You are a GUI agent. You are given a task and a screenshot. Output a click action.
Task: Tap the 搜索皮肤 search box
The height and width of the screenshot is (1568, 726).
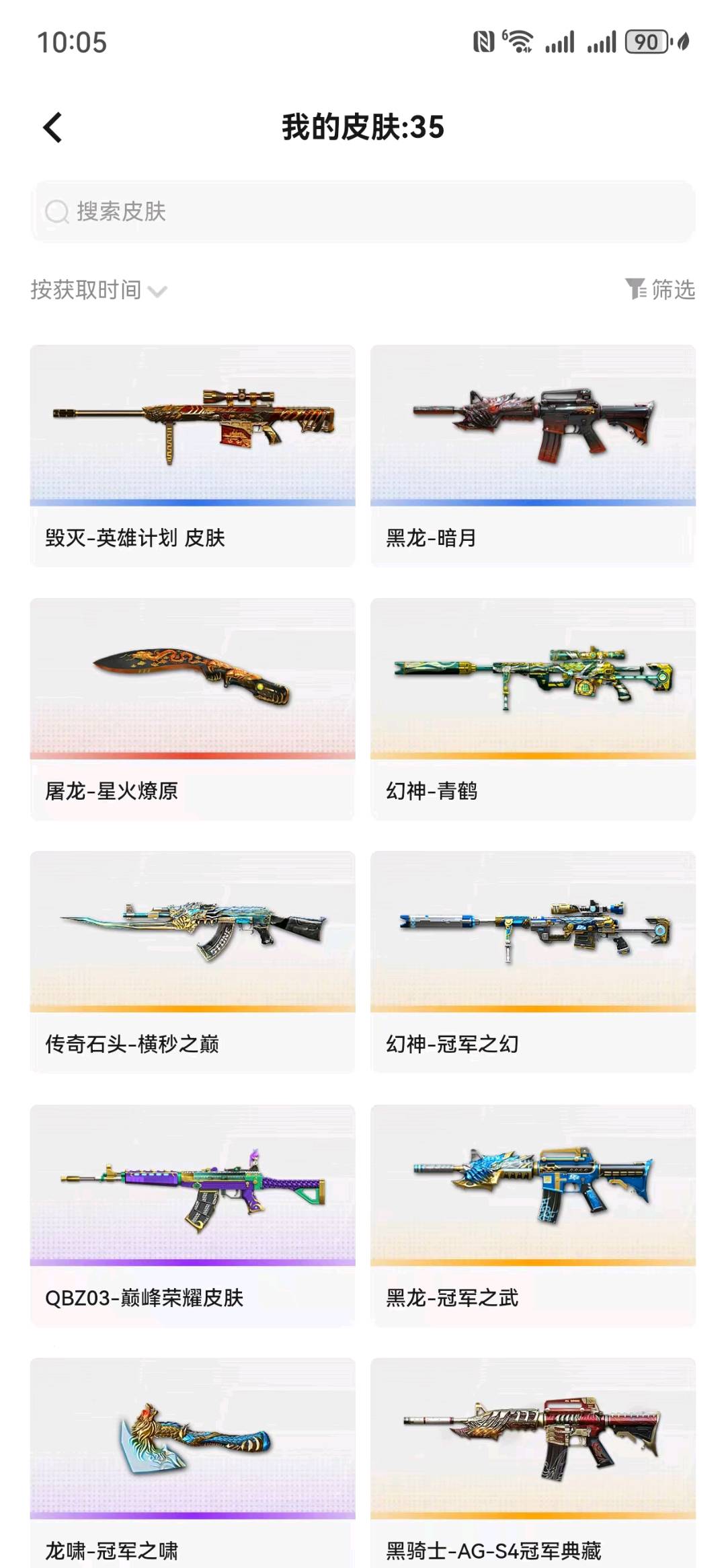click(363, 211)
